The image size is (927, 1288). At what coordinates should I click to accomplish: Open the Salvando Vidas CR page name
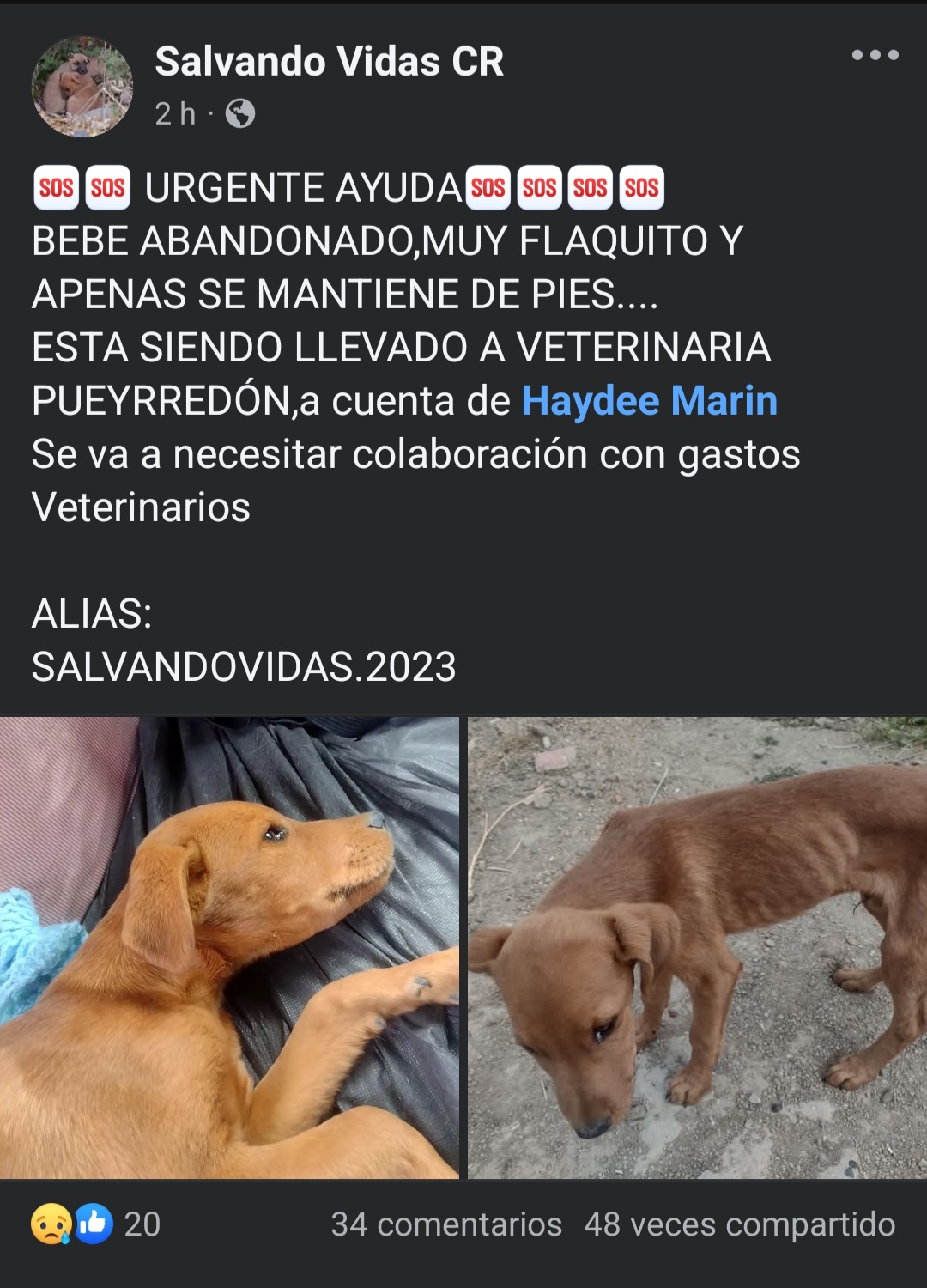click(329, 62)
